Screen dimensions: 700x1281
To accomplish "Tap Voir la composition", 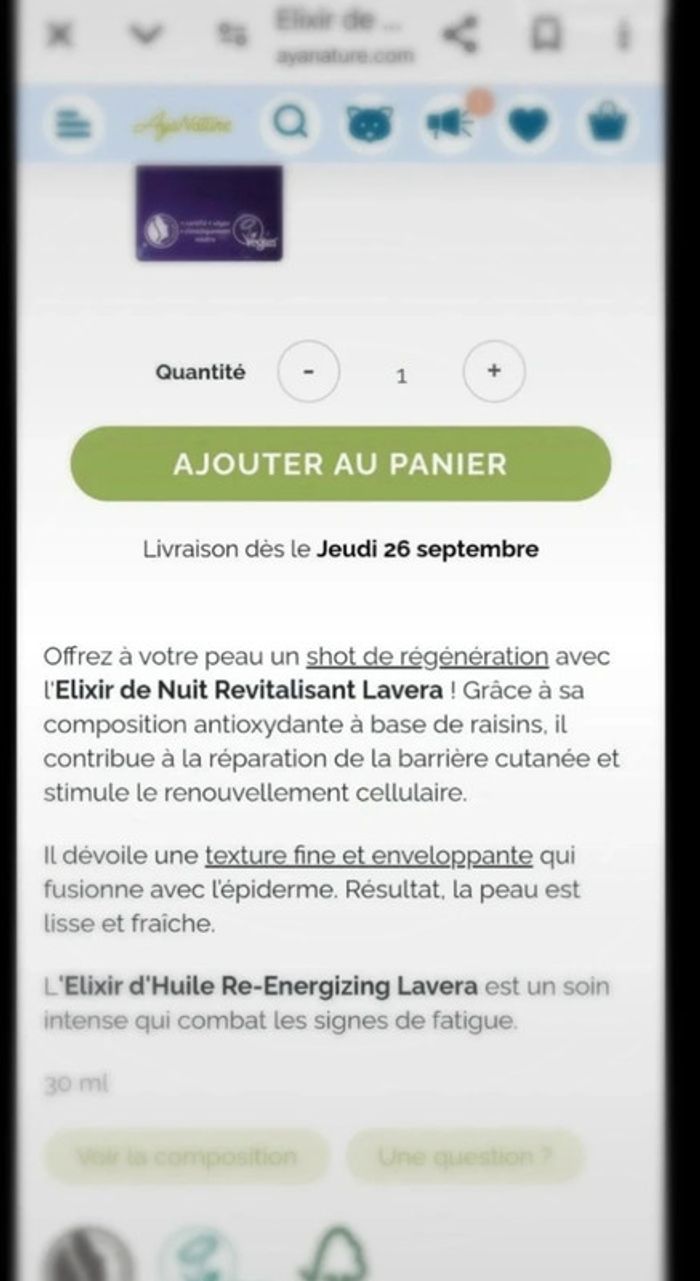I will click(186, 1157).
